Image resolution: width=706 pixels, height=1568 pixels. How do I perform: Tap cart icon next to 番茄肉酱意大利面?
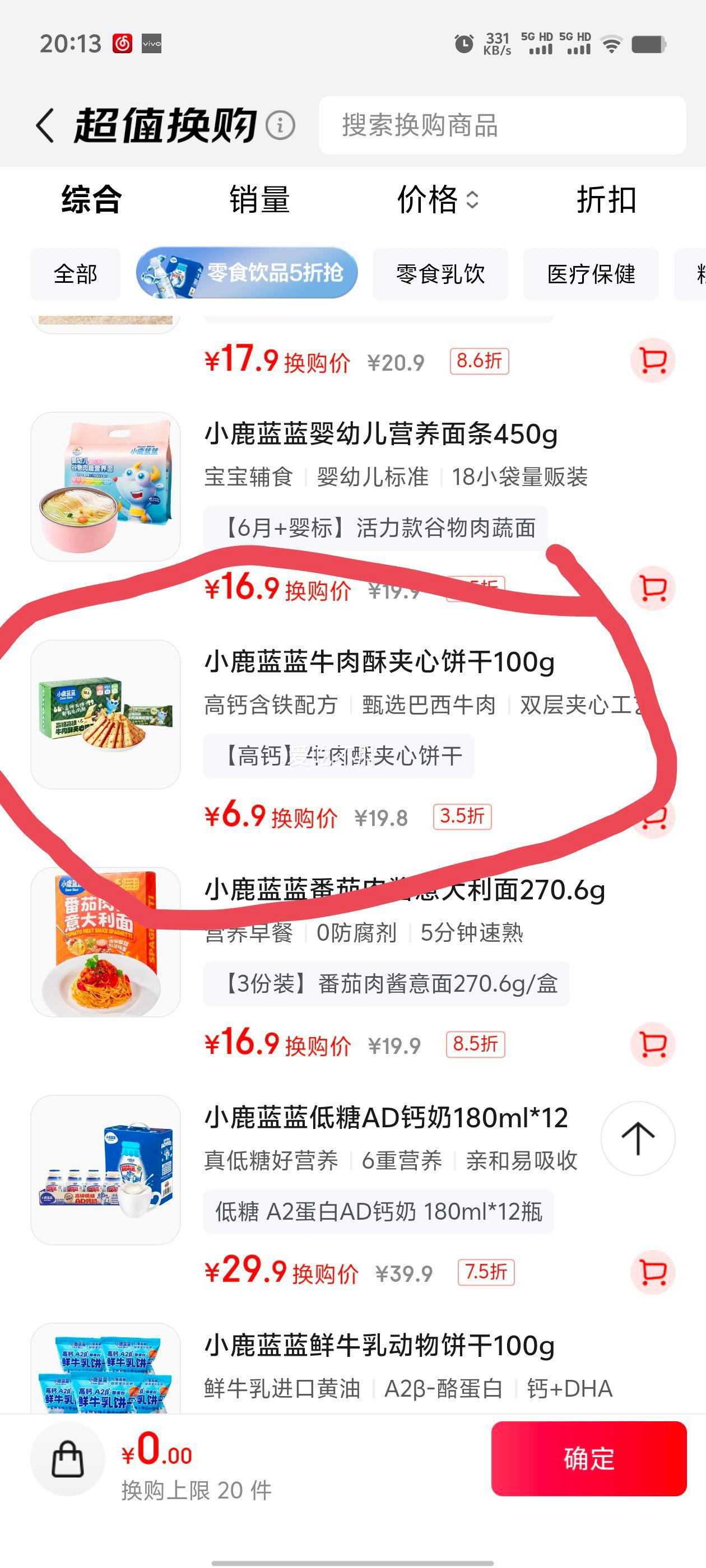tap(654, 1043)
